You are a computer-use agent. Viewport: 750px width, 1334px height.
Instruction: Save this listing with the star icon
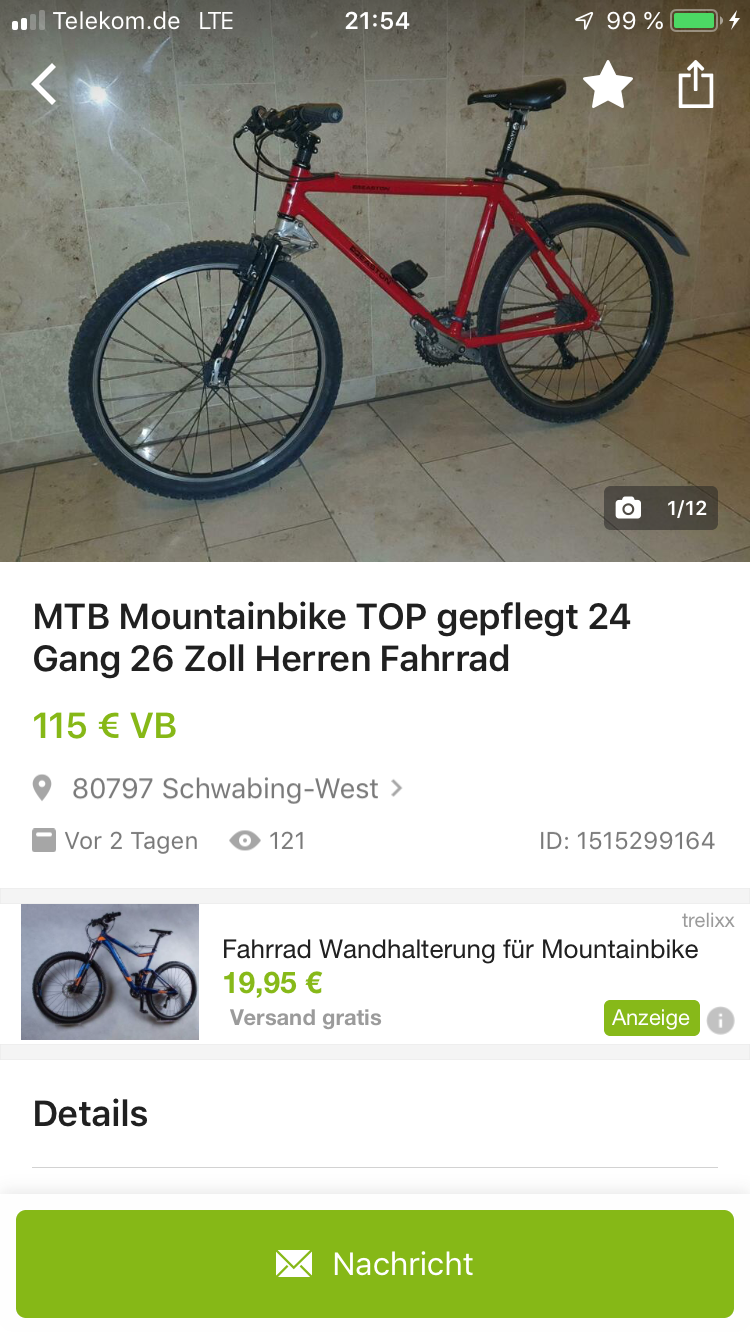[608, 85]
